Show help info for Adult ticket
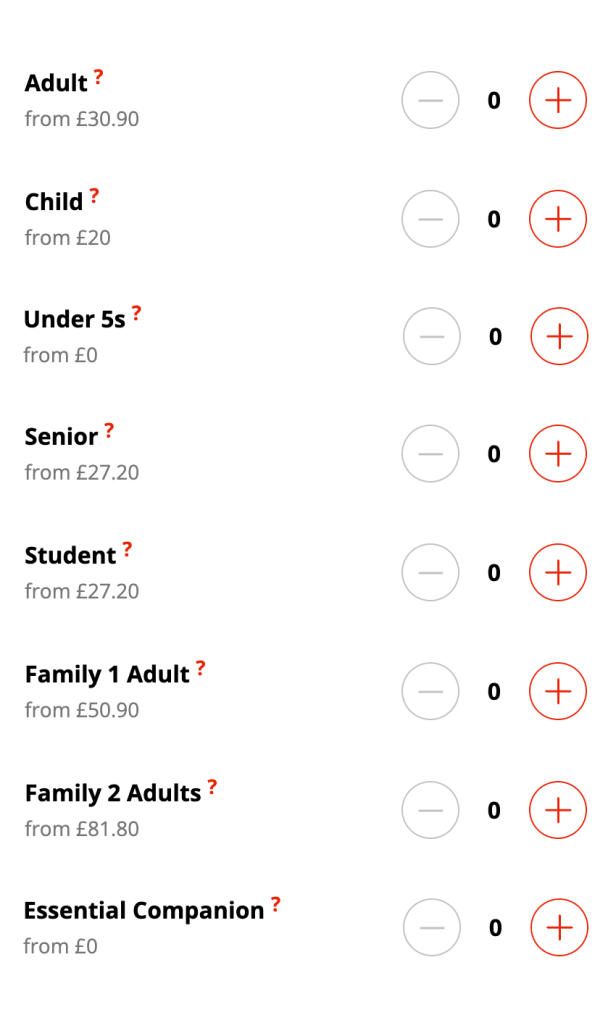Screen dimensions: 616x1023 [98, 77]
